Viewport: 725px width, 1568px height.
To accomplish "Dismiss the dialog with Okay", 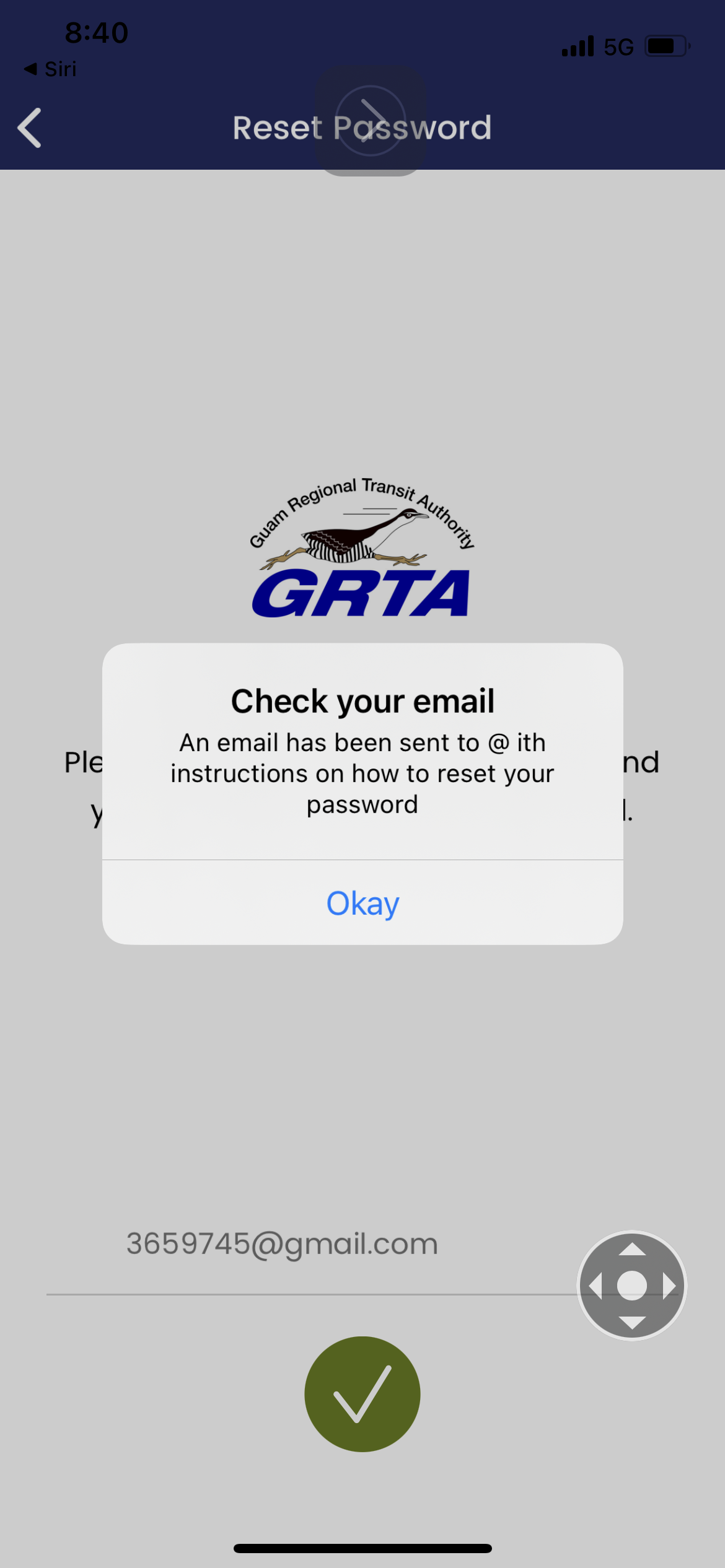I will click(x=362, y=903).
